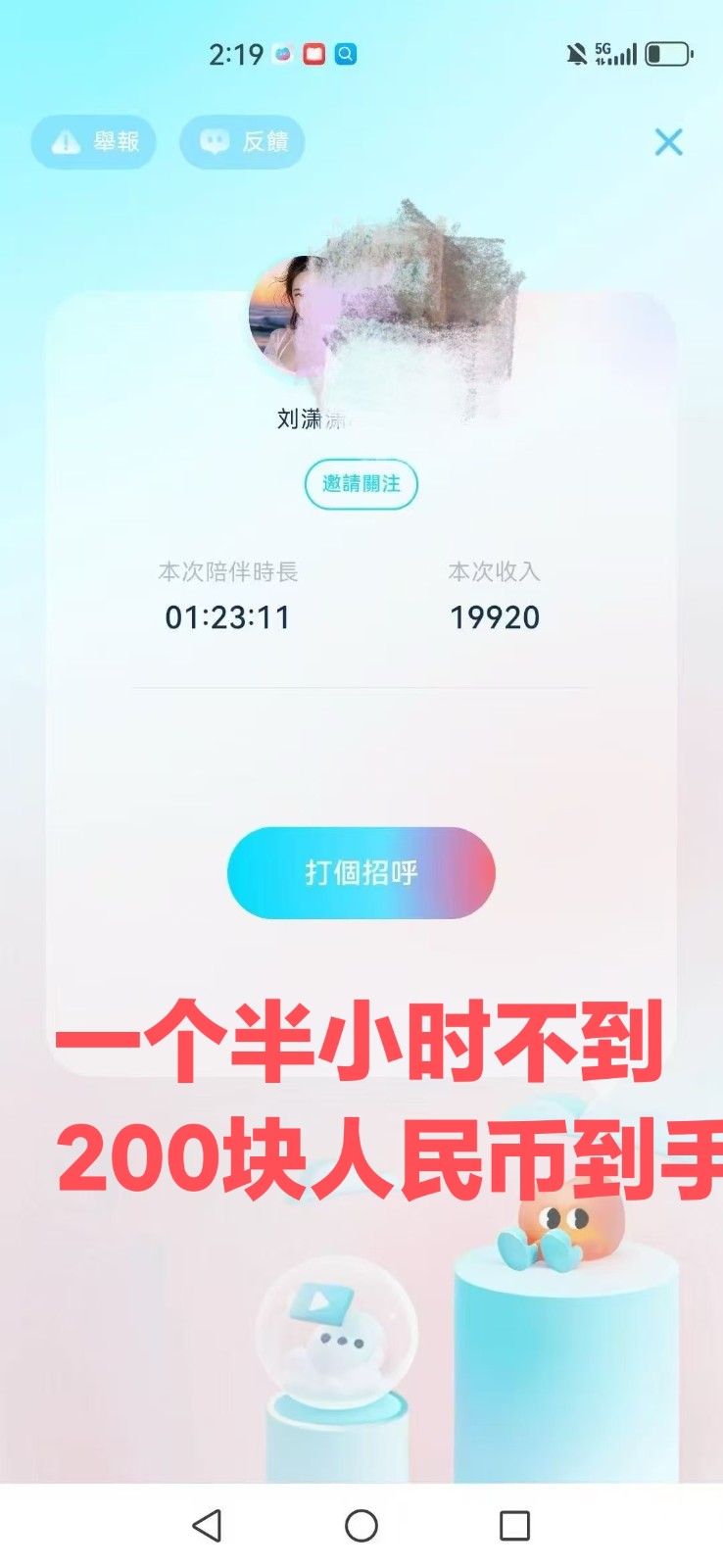Tap 邀請關注 to invite a follow
Viewport: 723px width, 1568px height.
click(x=361, y=484)
